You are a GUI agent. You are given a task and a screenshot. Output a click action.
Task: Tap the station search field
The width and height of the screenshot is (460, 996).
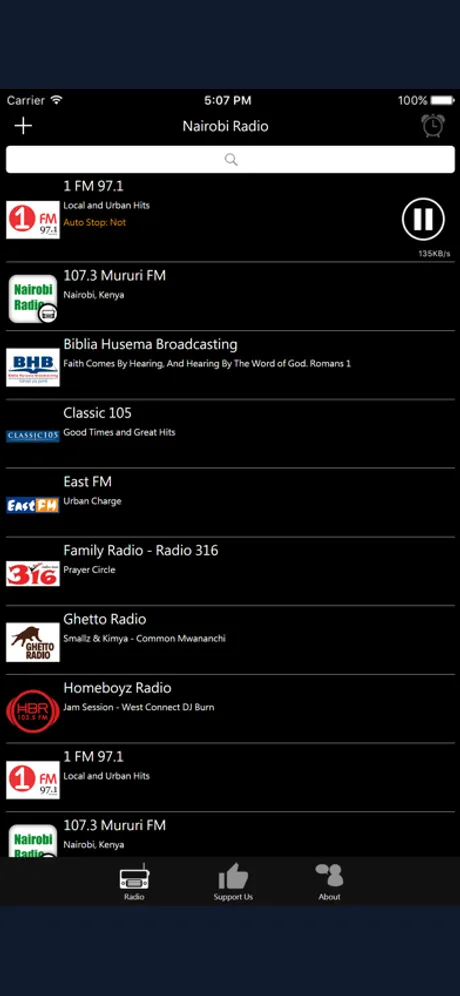tap(230, 159)
